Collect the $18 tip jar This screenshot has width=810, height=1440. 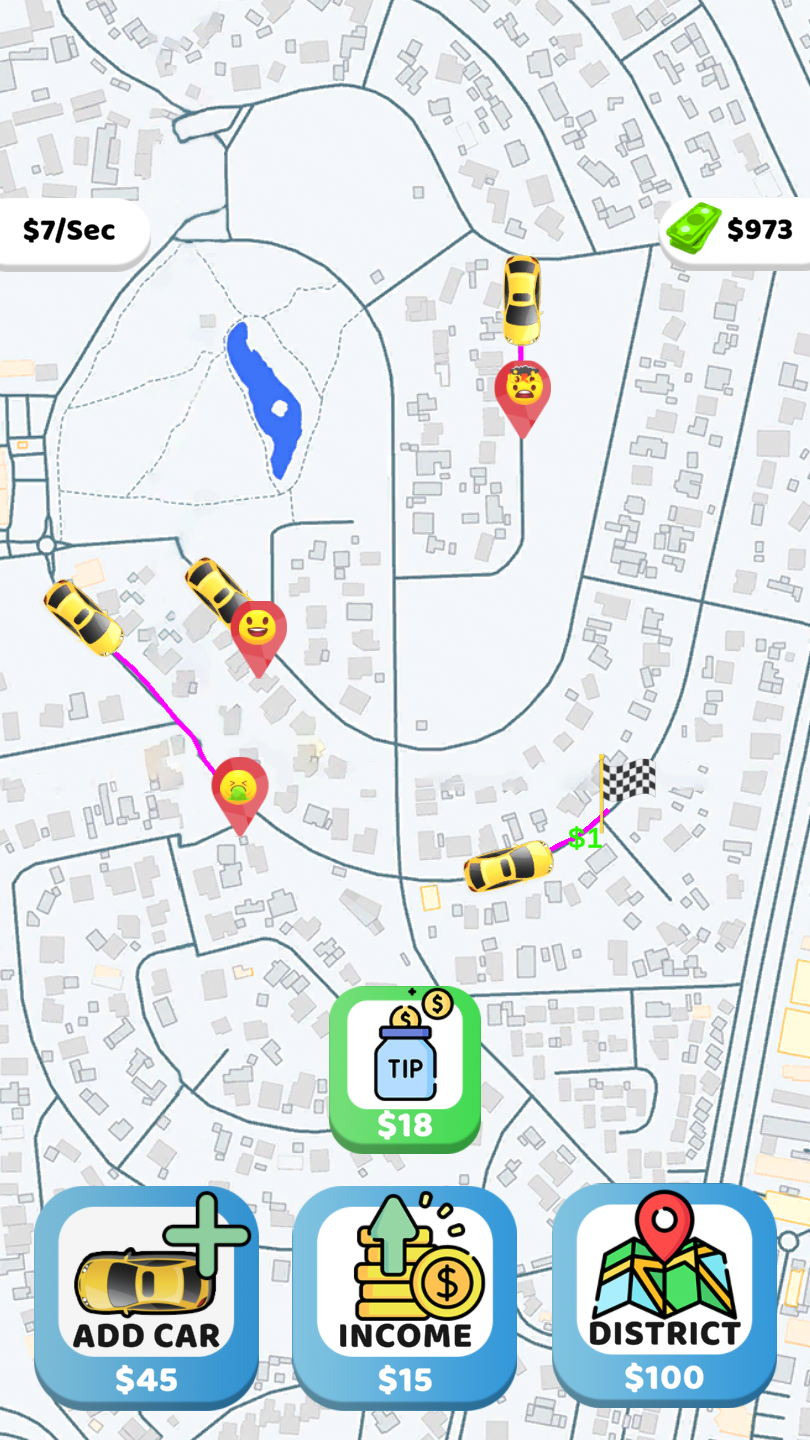pos(405,1068)
